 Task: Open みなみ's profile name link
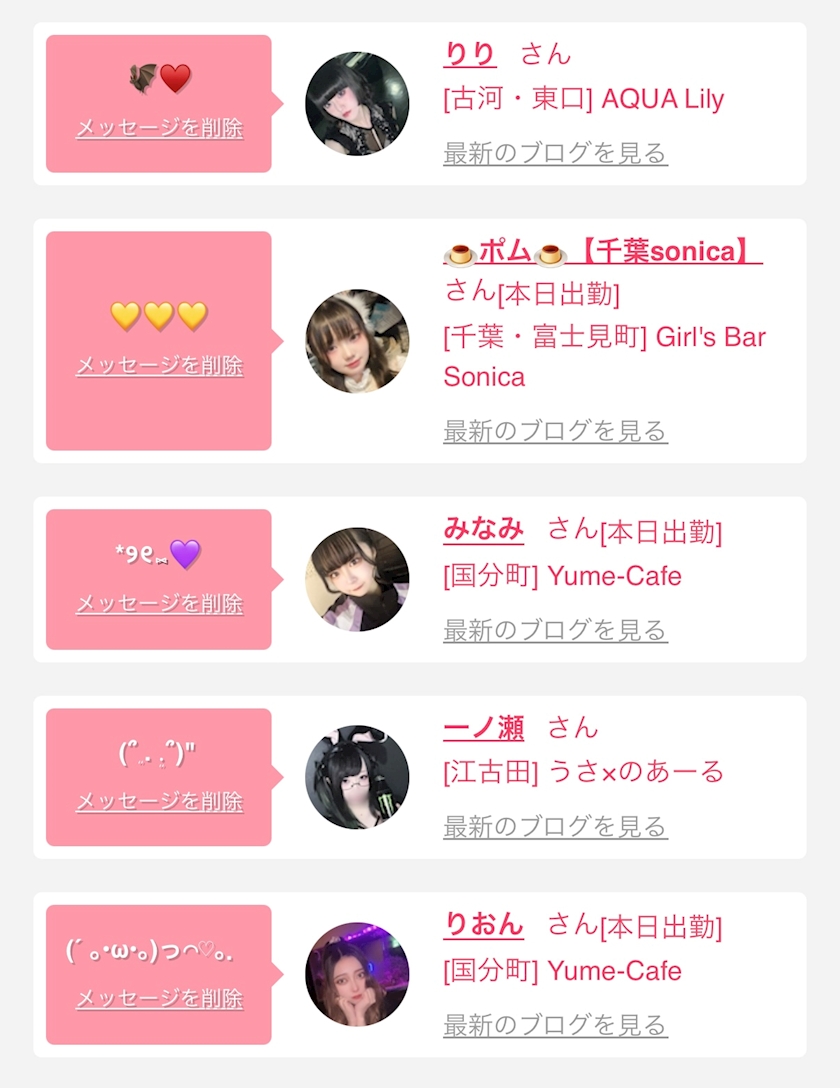(x=483, y=529)
